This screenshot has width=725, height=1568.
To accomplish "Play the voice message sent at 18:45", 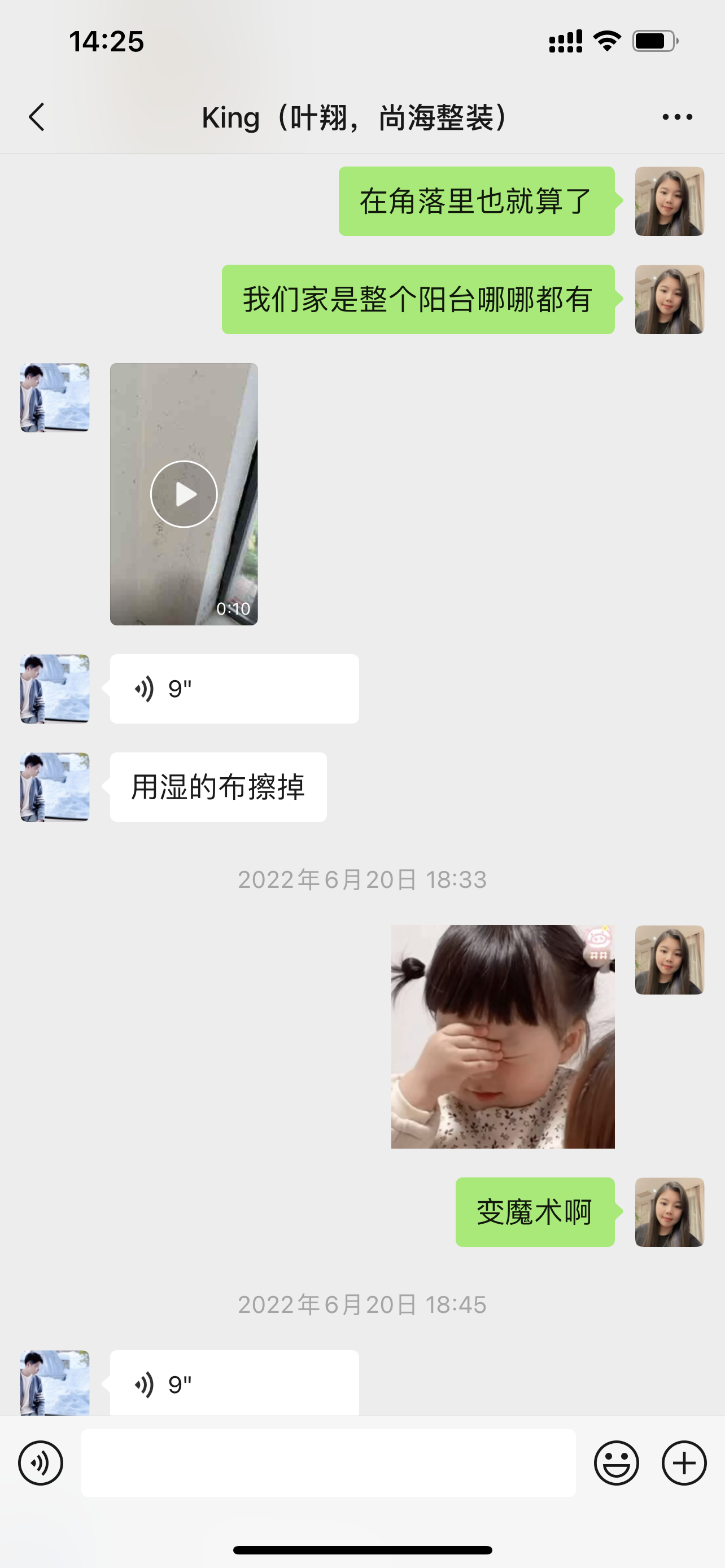I will pyautogui.click(x=234, y=1384).
